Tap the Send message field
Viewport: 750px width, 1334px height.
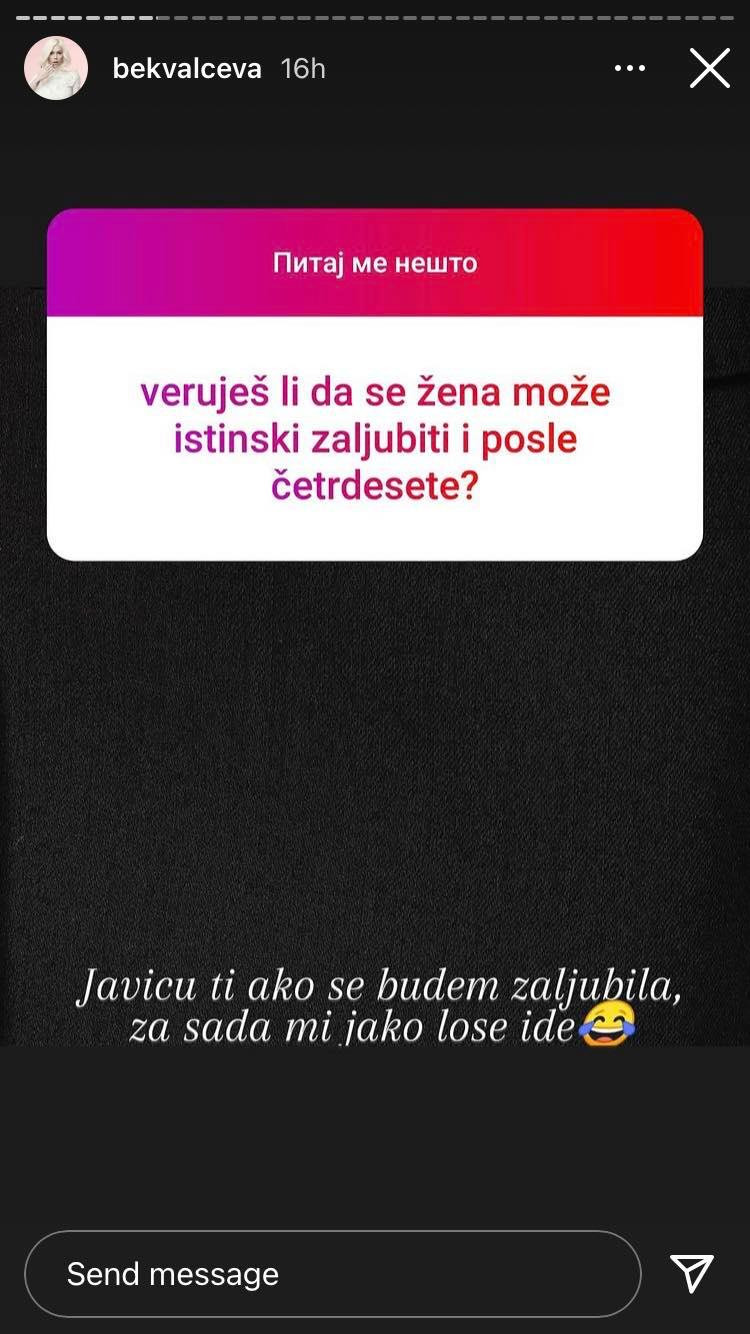point(332,1273)
